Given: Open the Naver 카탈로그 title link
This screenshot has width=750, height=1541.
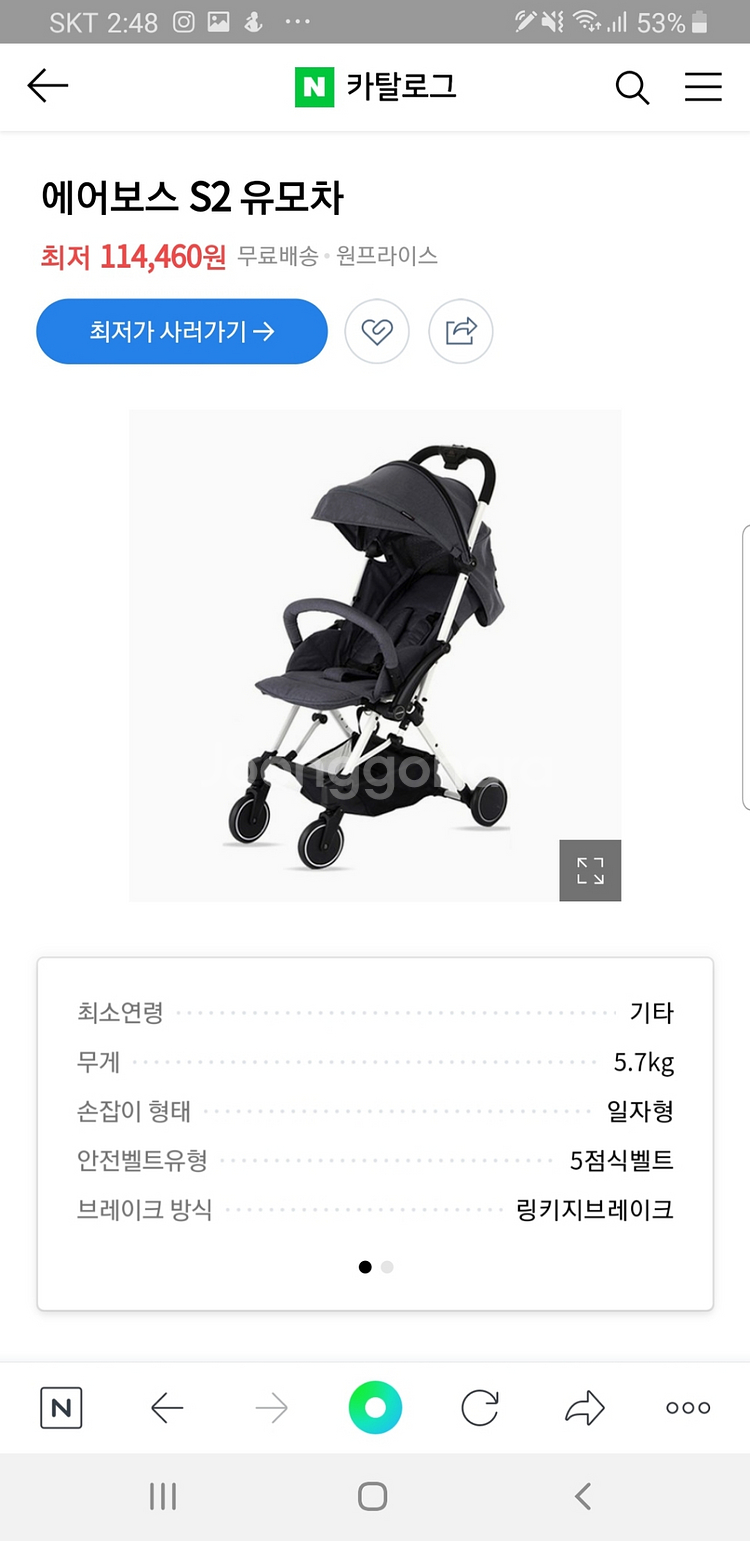Looking at the screenshot, I should pos(376,87).
